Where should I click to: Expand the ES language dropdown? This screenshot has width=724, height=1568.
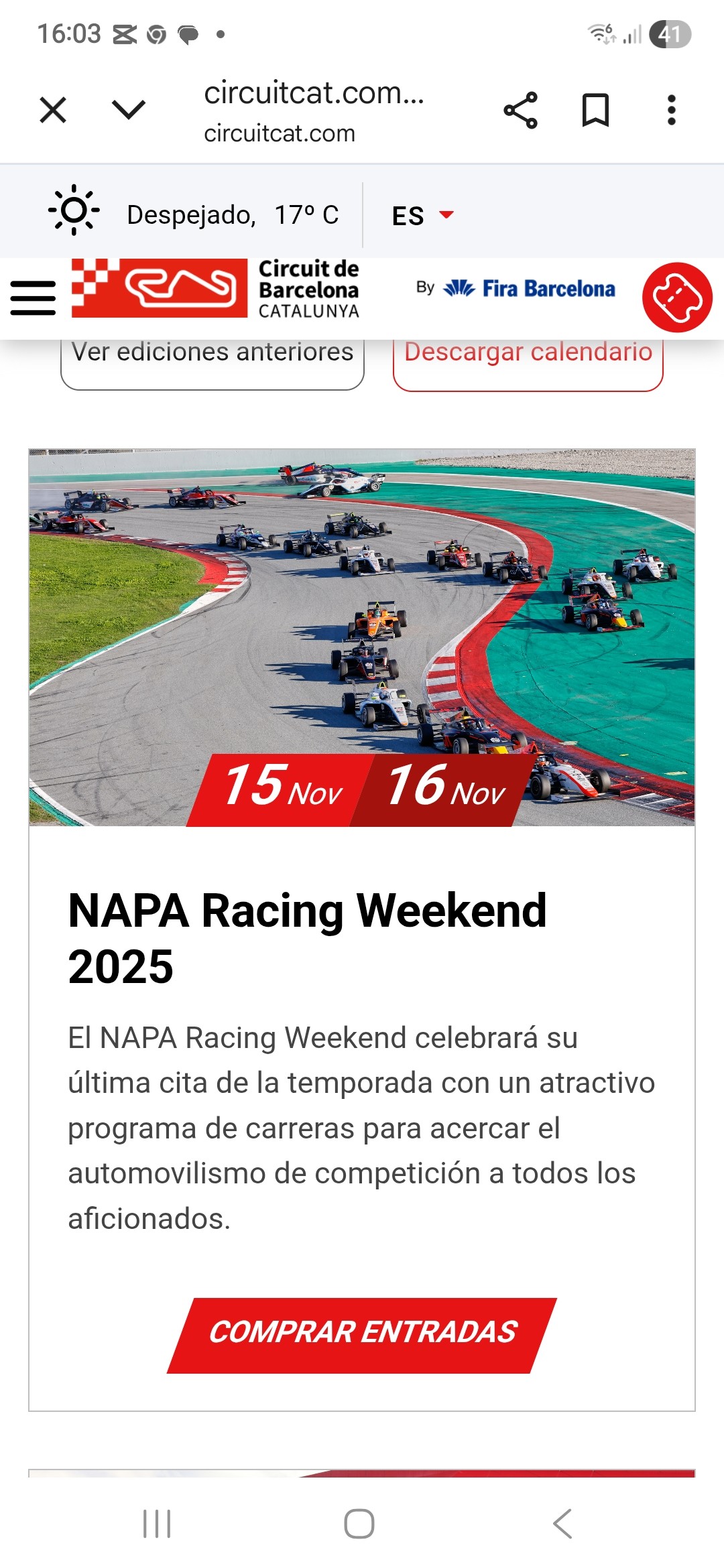423,216
